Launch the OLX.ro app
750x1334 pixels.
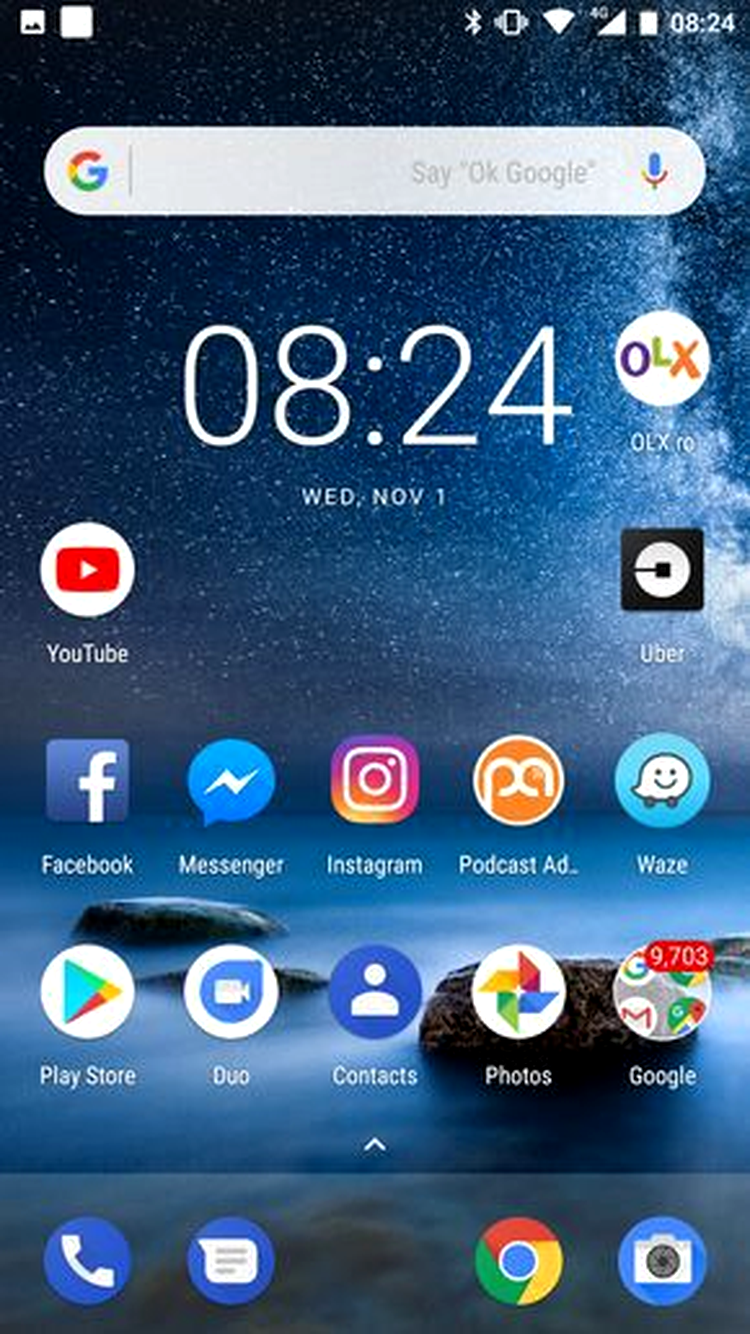click(x=662, y=360)
